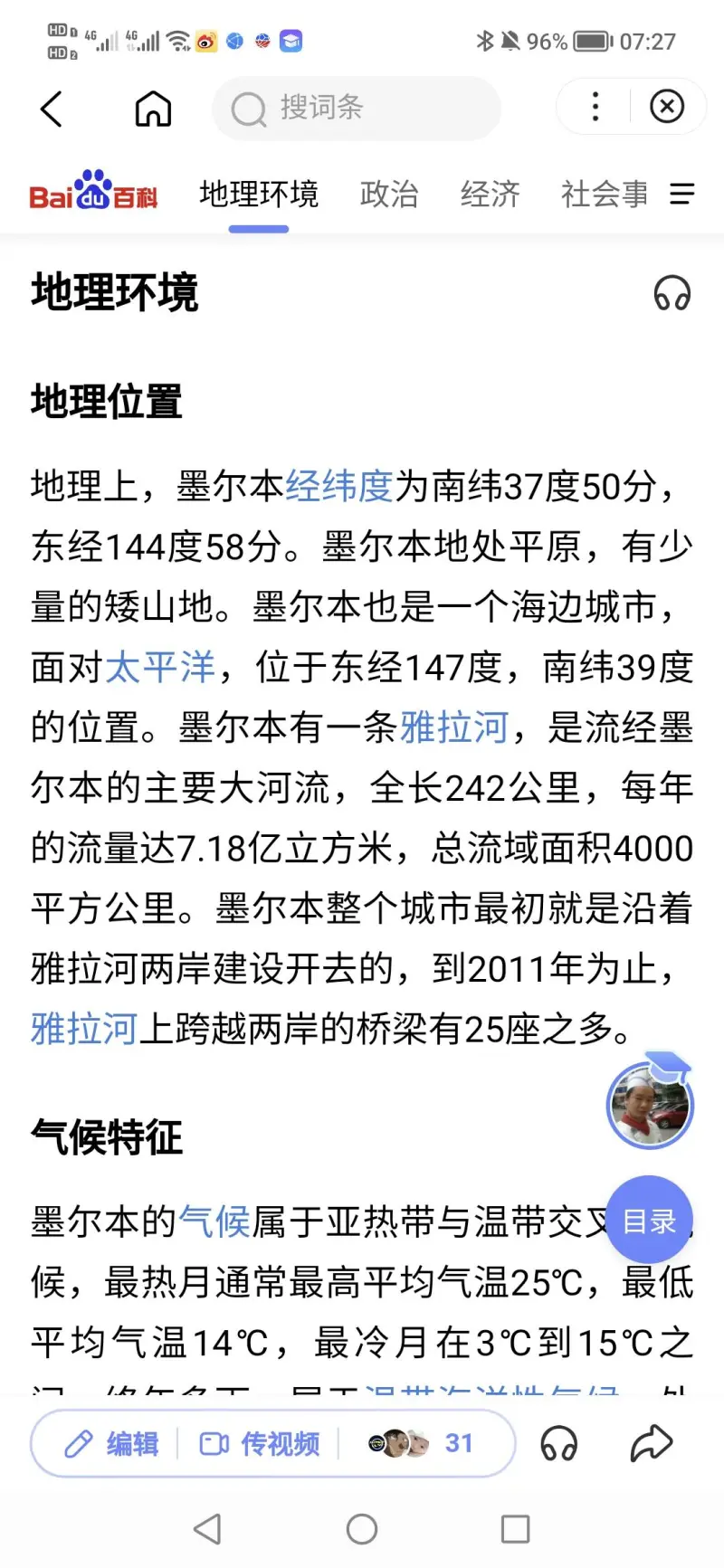The width and height of the screenshot is (724, 1568).
Task: Select the 地理环境 tab
Action: (259, 194)
